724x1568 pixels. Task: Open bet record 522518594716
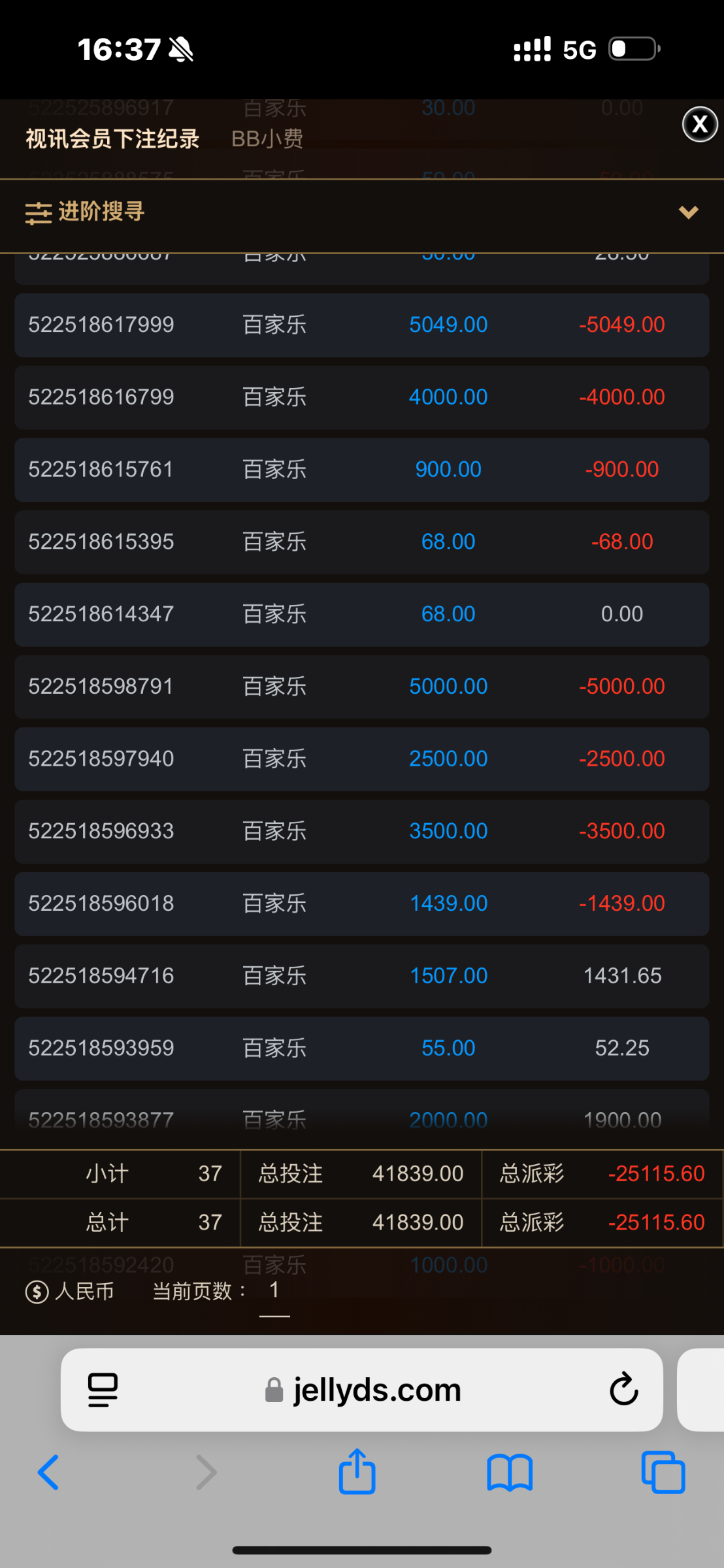(x=361, y=976)
